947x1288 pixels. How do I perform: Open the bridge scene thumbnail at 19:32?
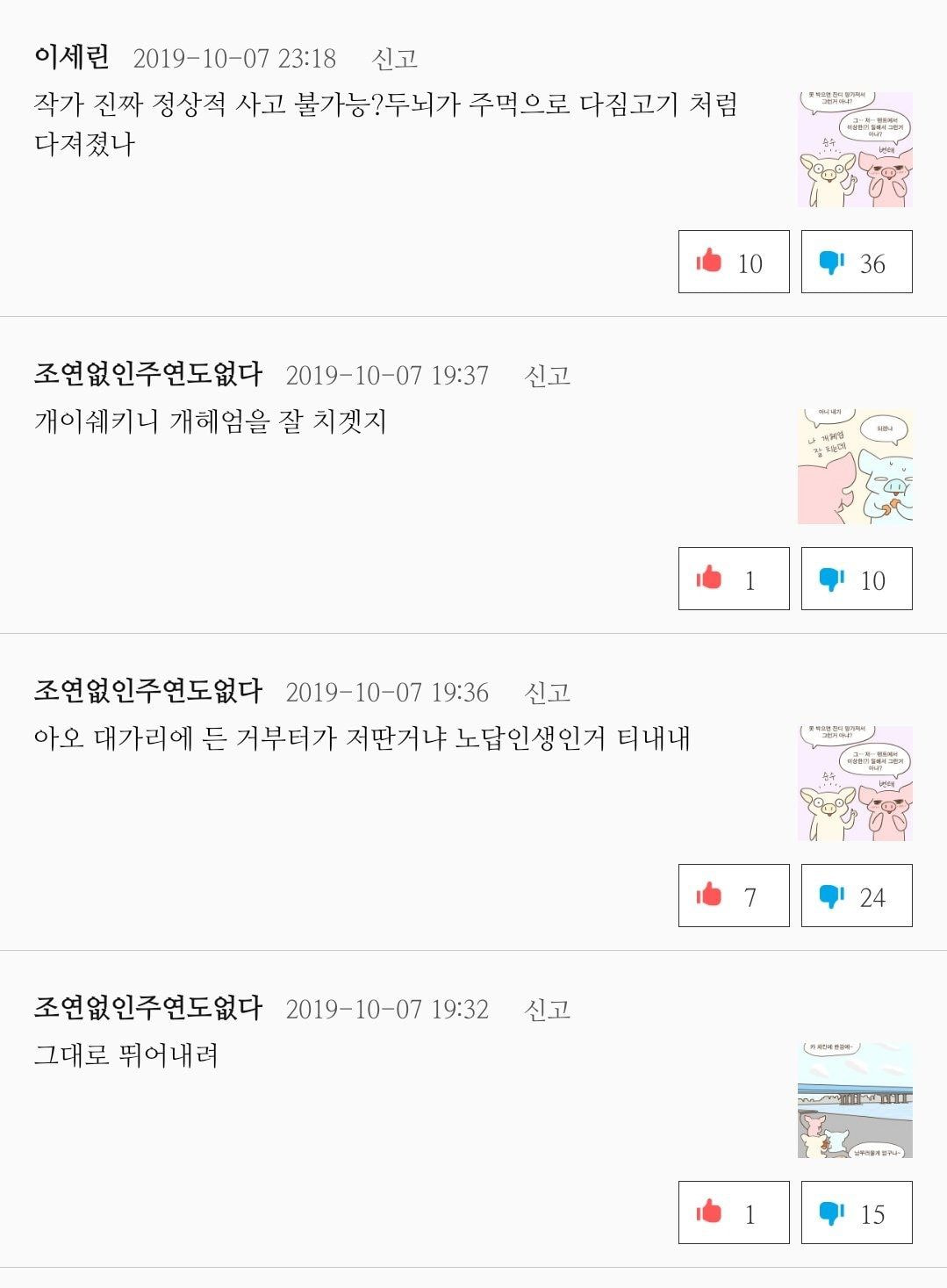pos(854,1101)
